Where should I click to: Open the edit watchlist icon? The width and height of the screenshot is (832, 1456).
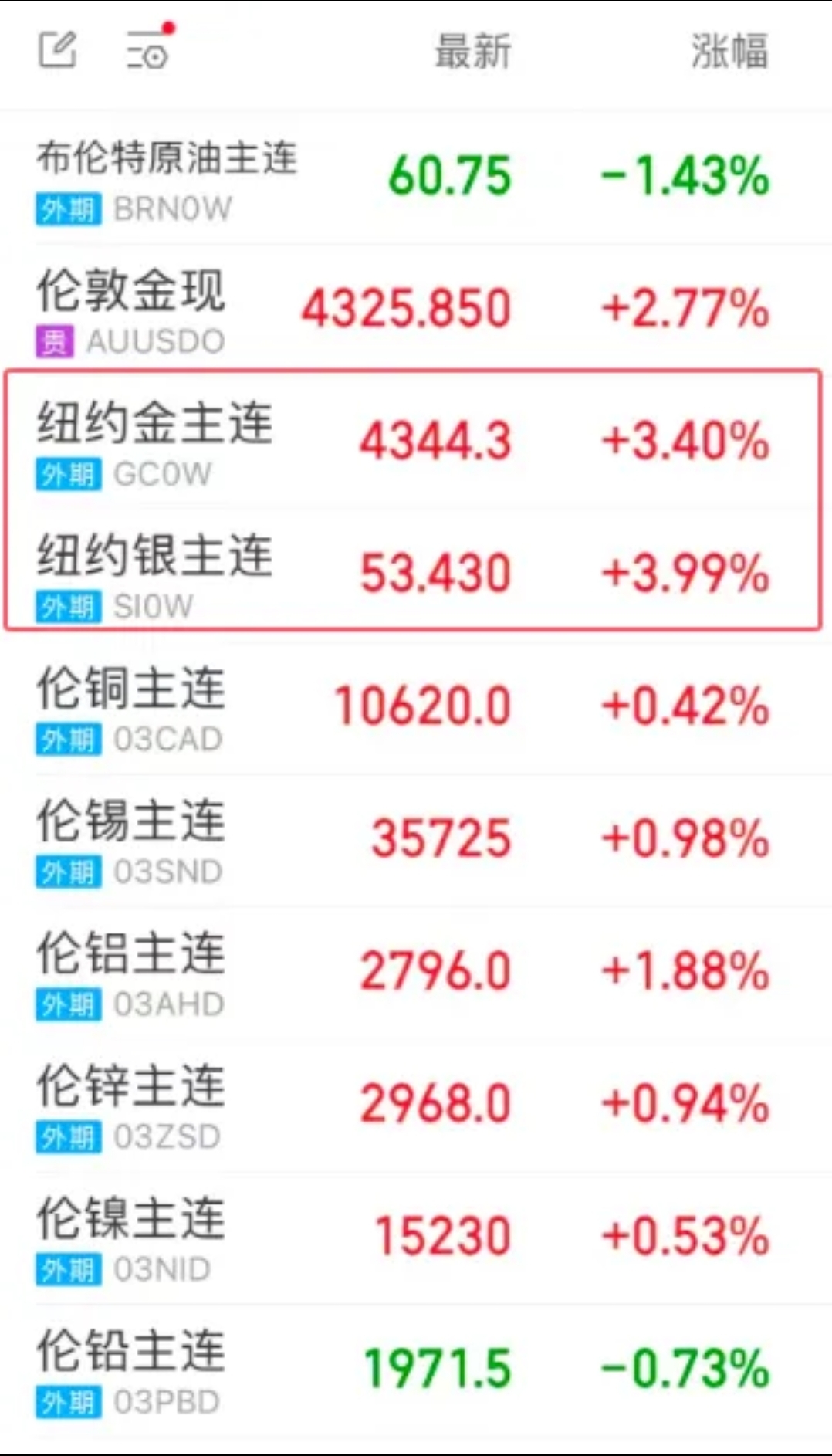58,51
